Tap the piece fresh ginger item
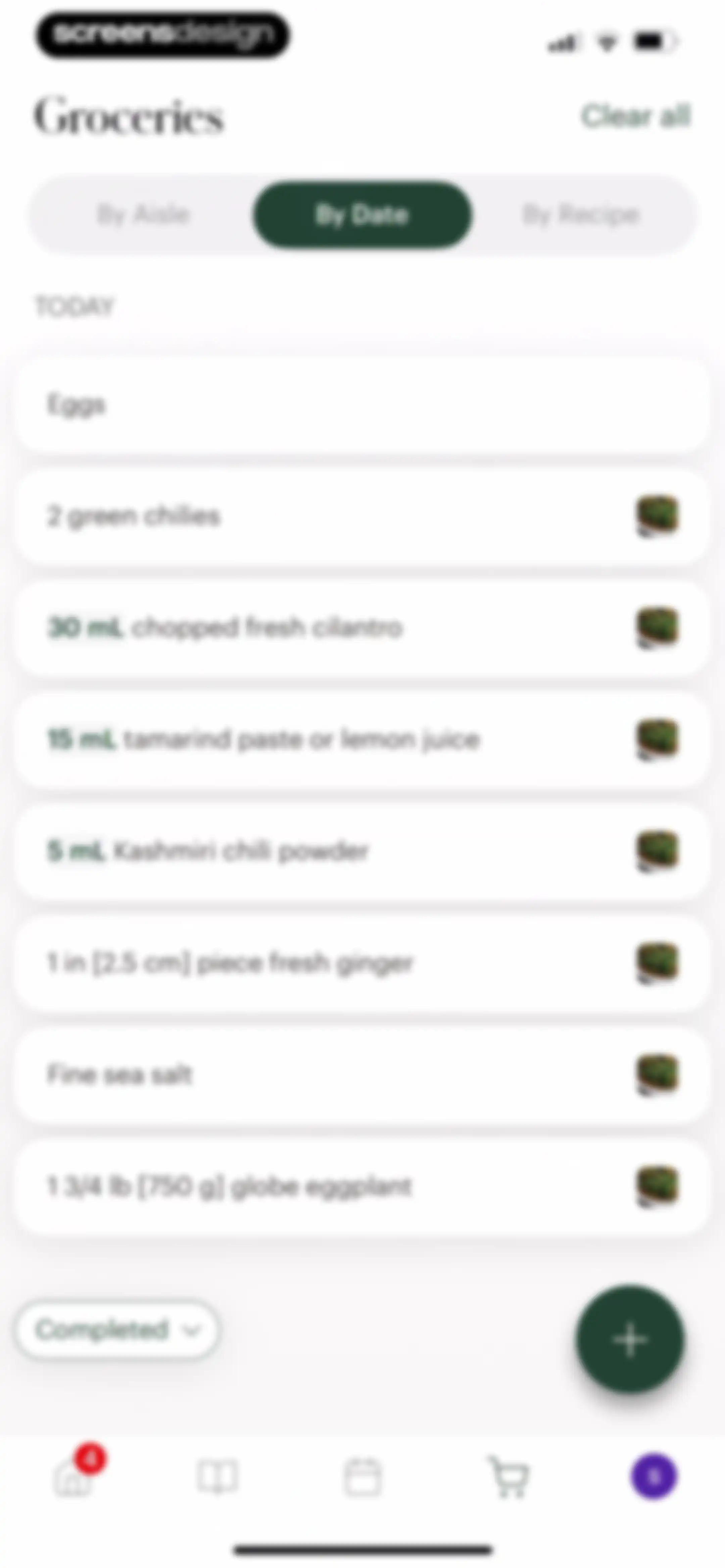725x1568 pixels. (x=362, y=963)
